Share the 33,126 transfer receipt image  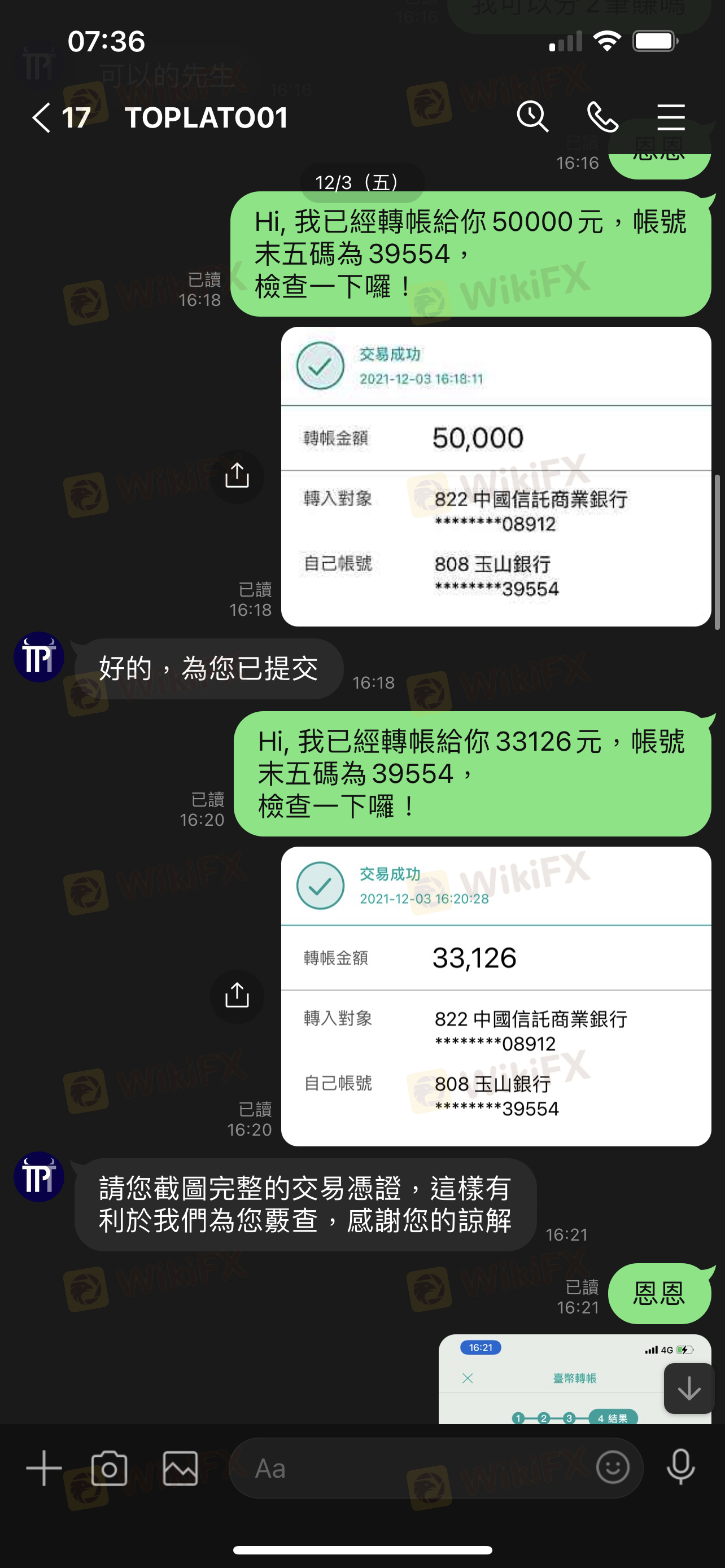tap(237, 996)
